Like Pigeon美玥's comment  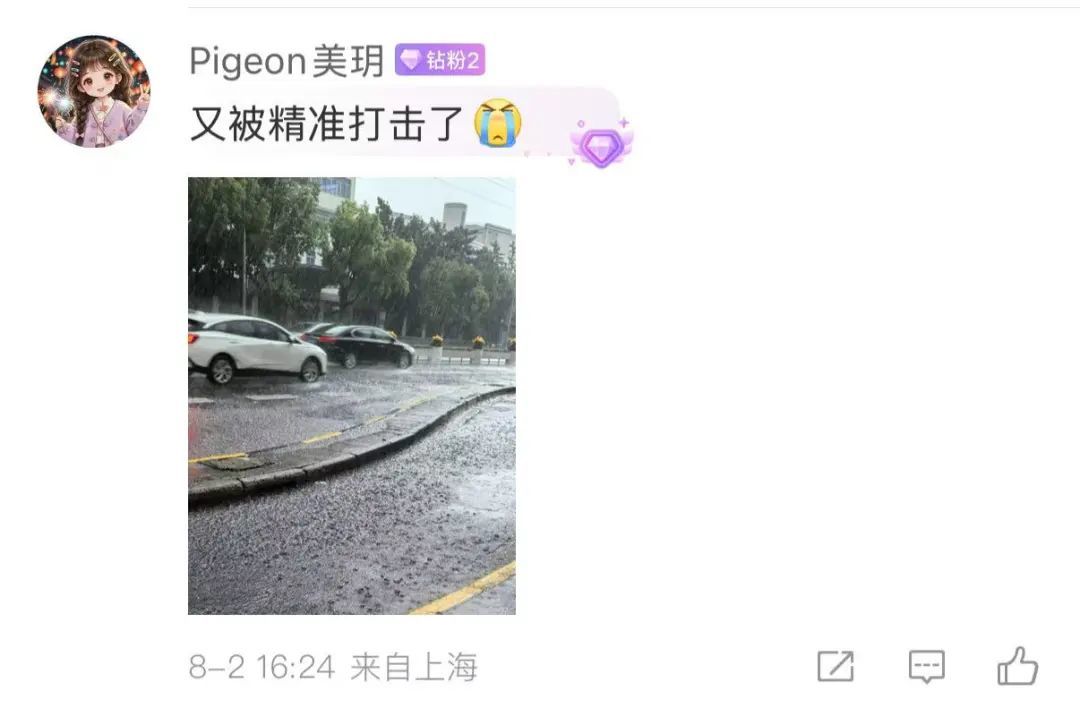[1017, 666]
